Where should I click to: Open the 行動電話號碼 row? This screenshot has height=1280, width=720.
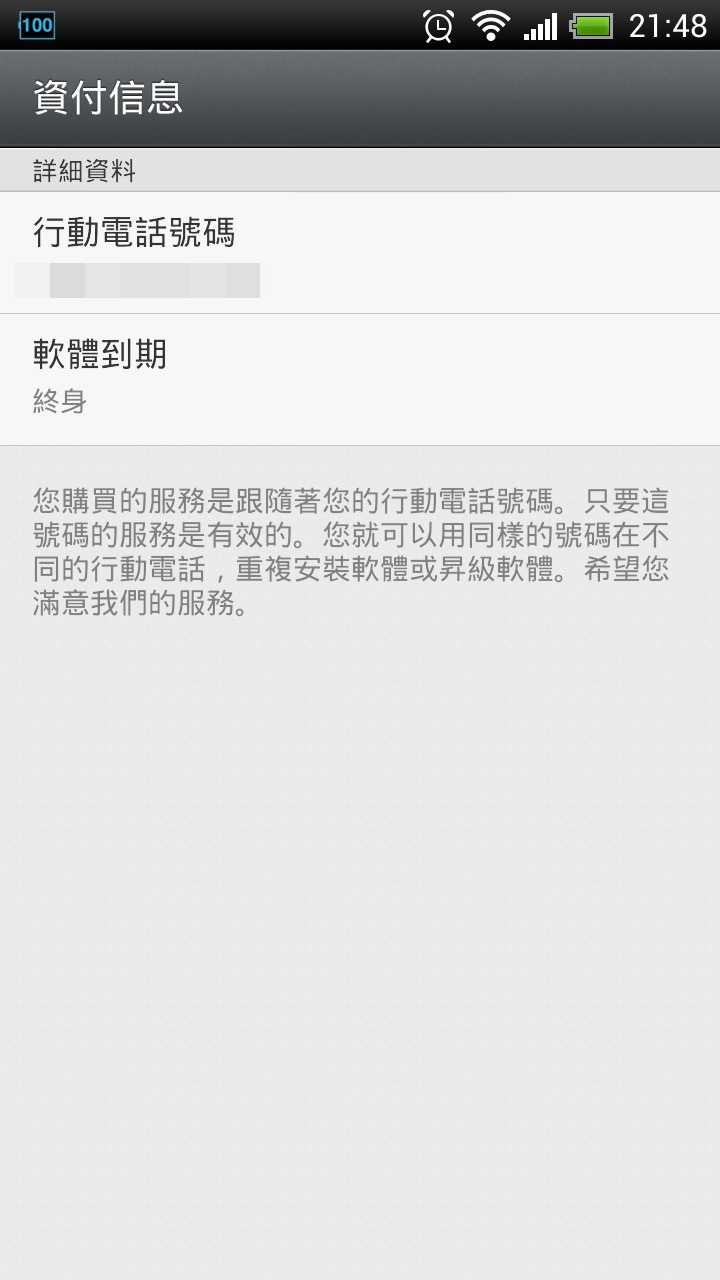coord(360,253)
